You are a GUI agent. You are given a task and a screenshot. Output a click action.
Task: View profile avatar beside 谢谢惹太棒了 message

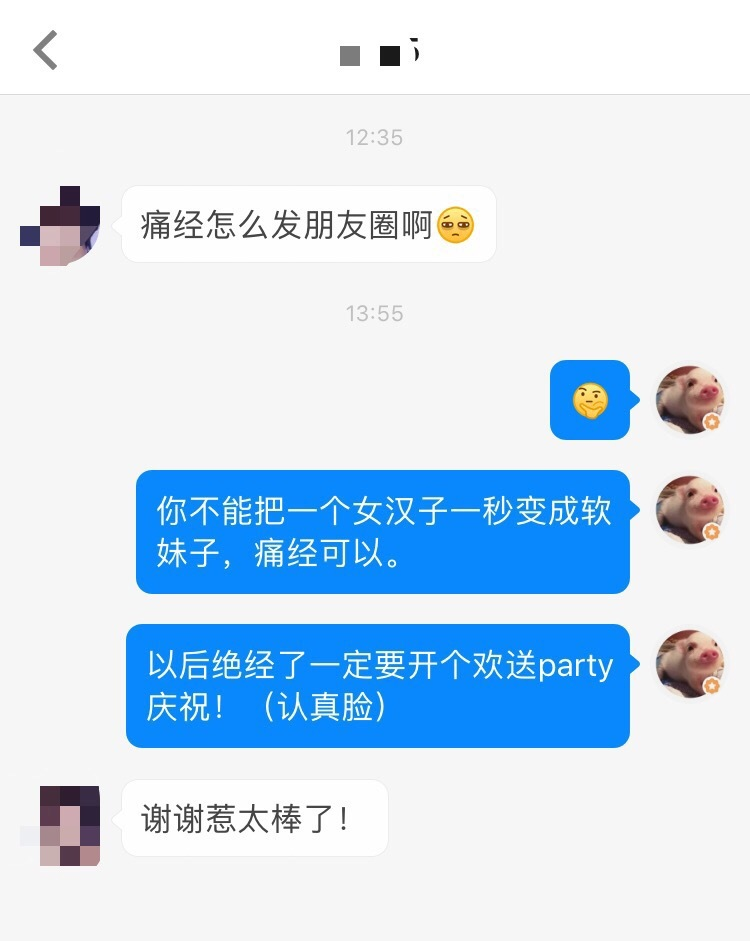pyautogui.click(x=61, y=825)
